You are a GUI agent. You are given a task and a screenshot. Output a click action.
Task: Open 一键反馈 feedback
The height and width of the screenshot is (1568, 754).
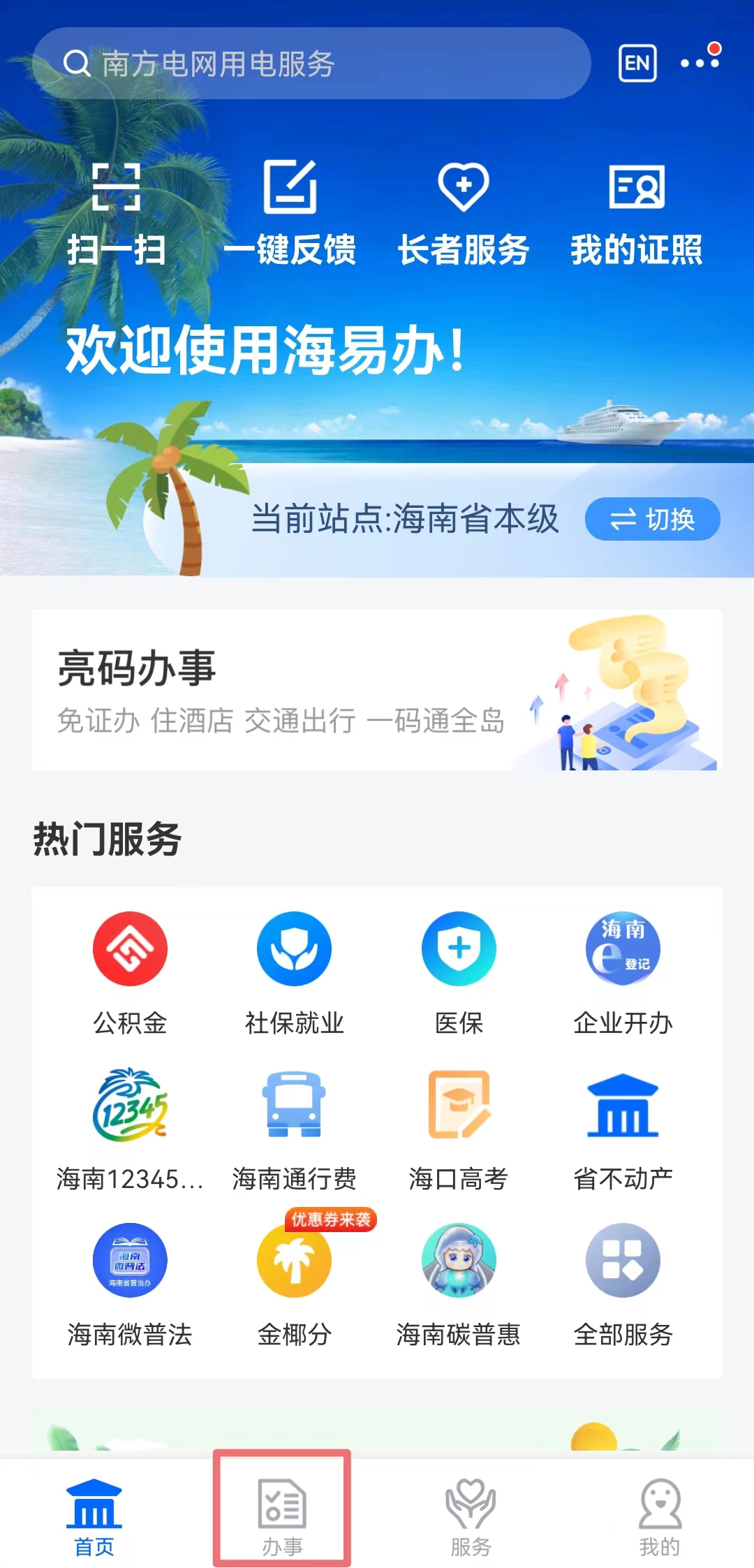pos(290,213)
